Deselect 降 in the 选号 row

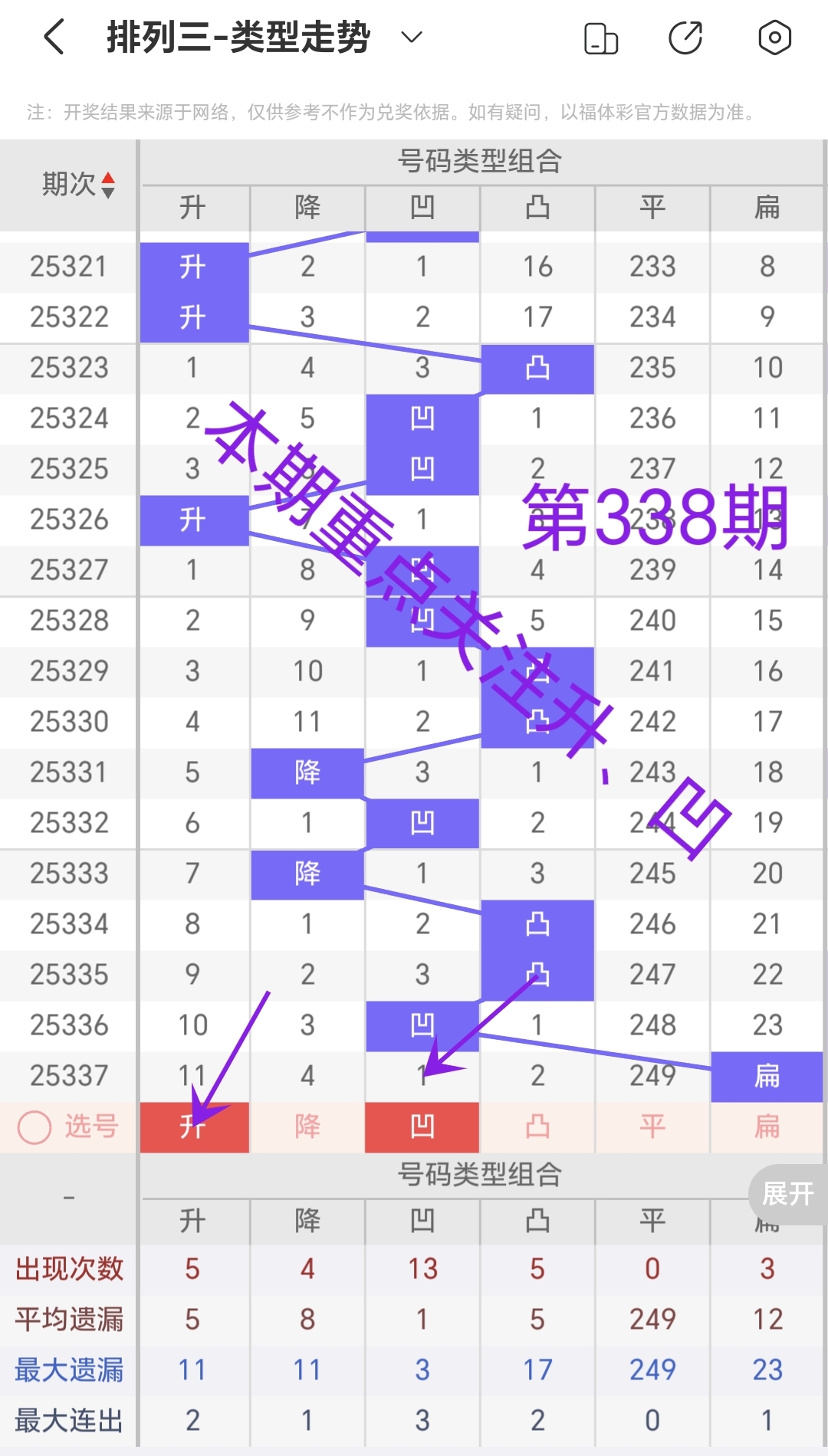(307, 1126)
